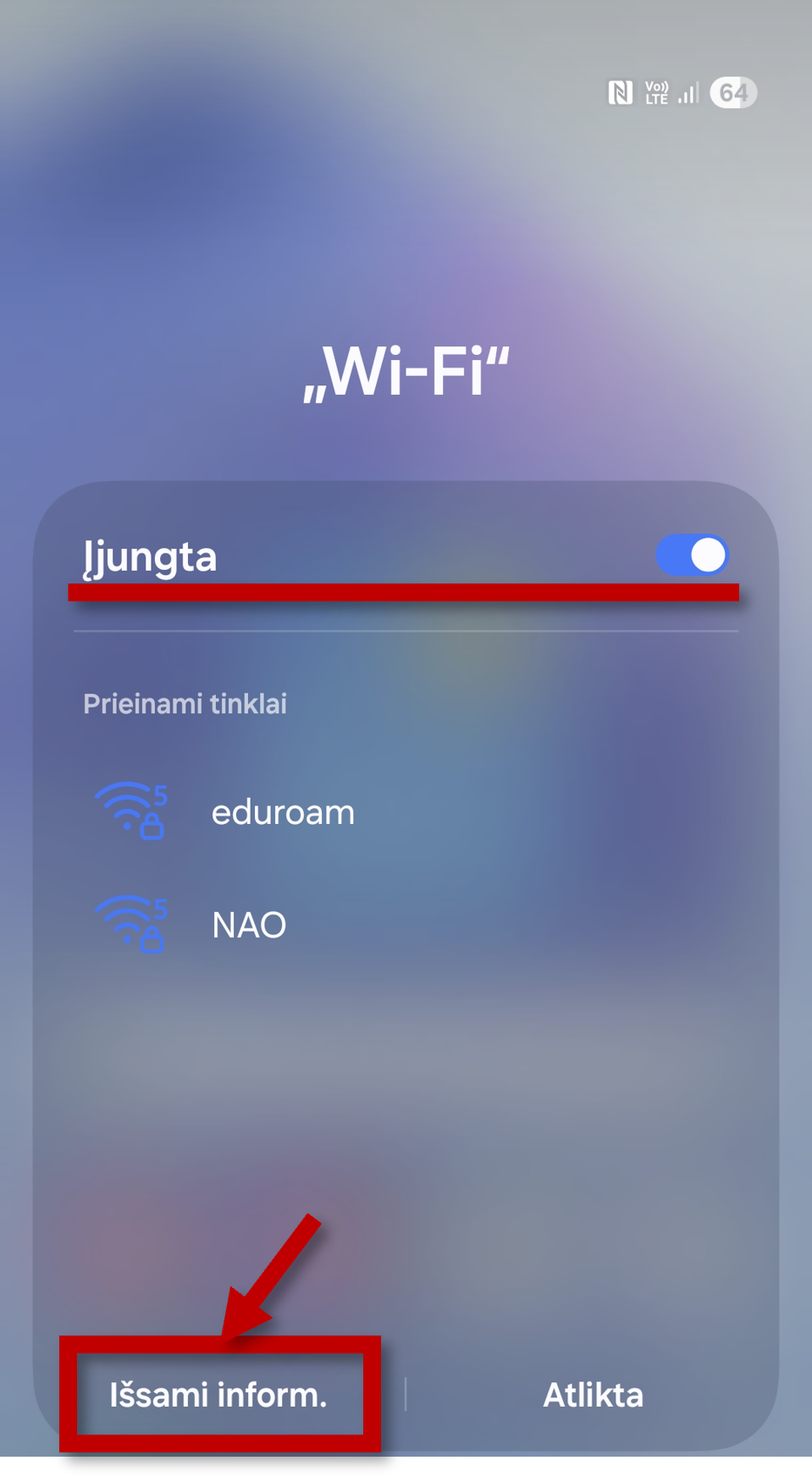Open Išsami inform. for more details

tap(218, 1395)
